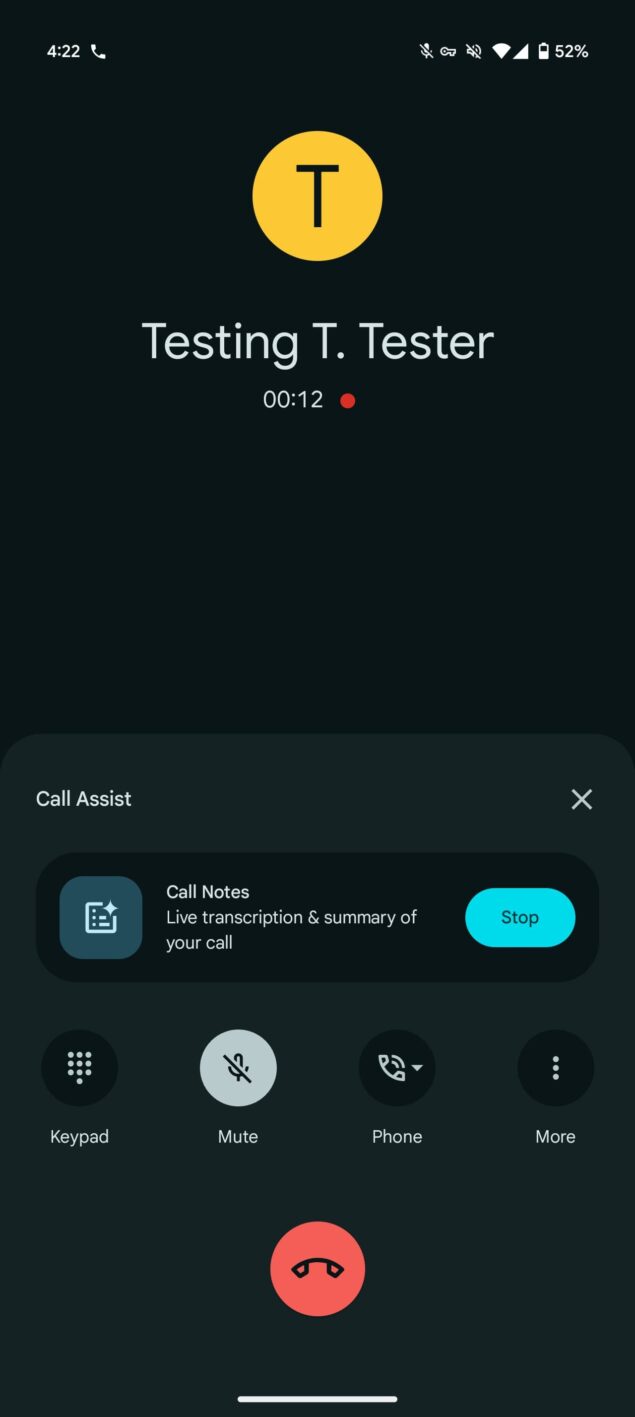The width and height of the screenshot is (635, 1417).
Task: Open the dial Keypad
Action: [x=79, y=1068]
